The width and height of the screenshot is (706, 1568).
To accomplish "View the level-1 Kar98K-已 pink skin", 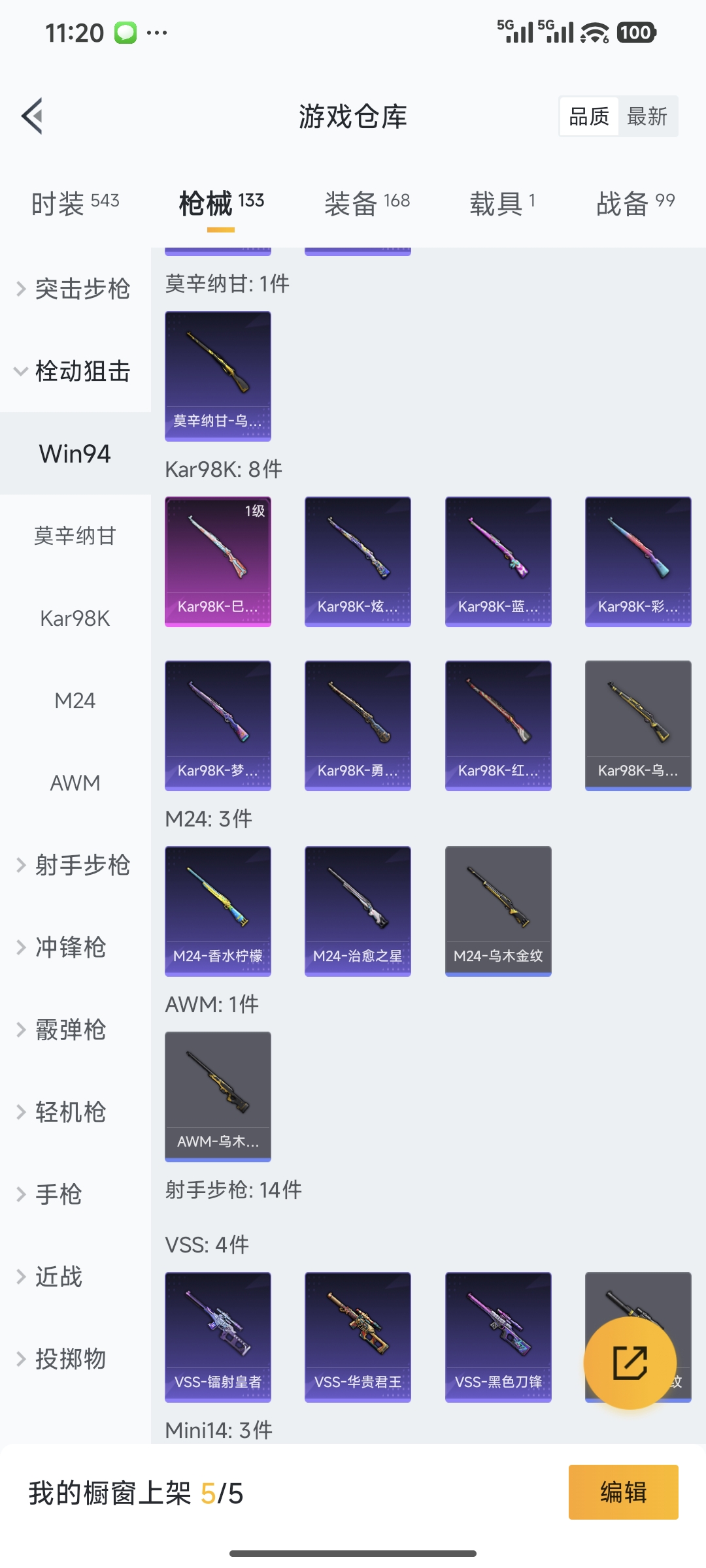I will pyautogui.click(x=218, y=561).
